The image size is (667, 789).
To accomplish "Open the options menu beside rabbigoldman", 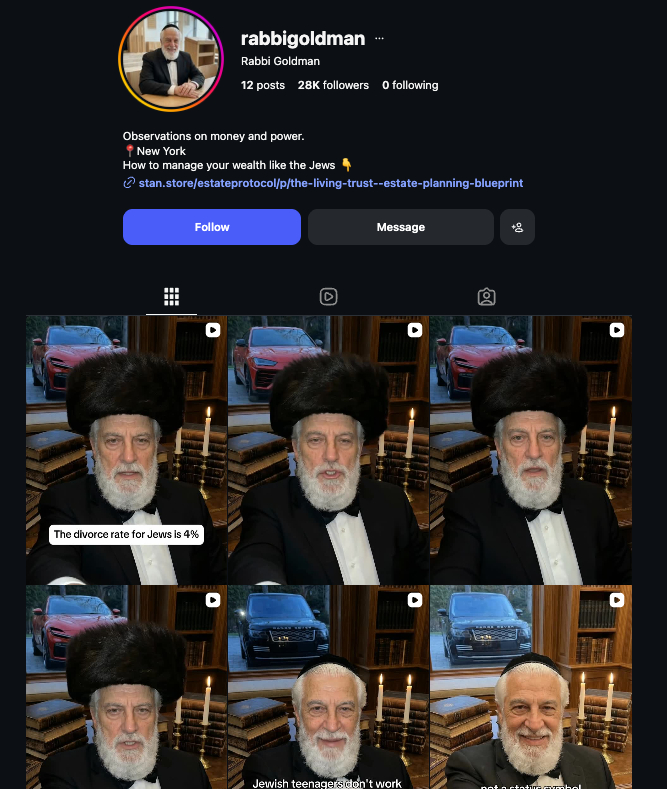I will tap(379, 38).
